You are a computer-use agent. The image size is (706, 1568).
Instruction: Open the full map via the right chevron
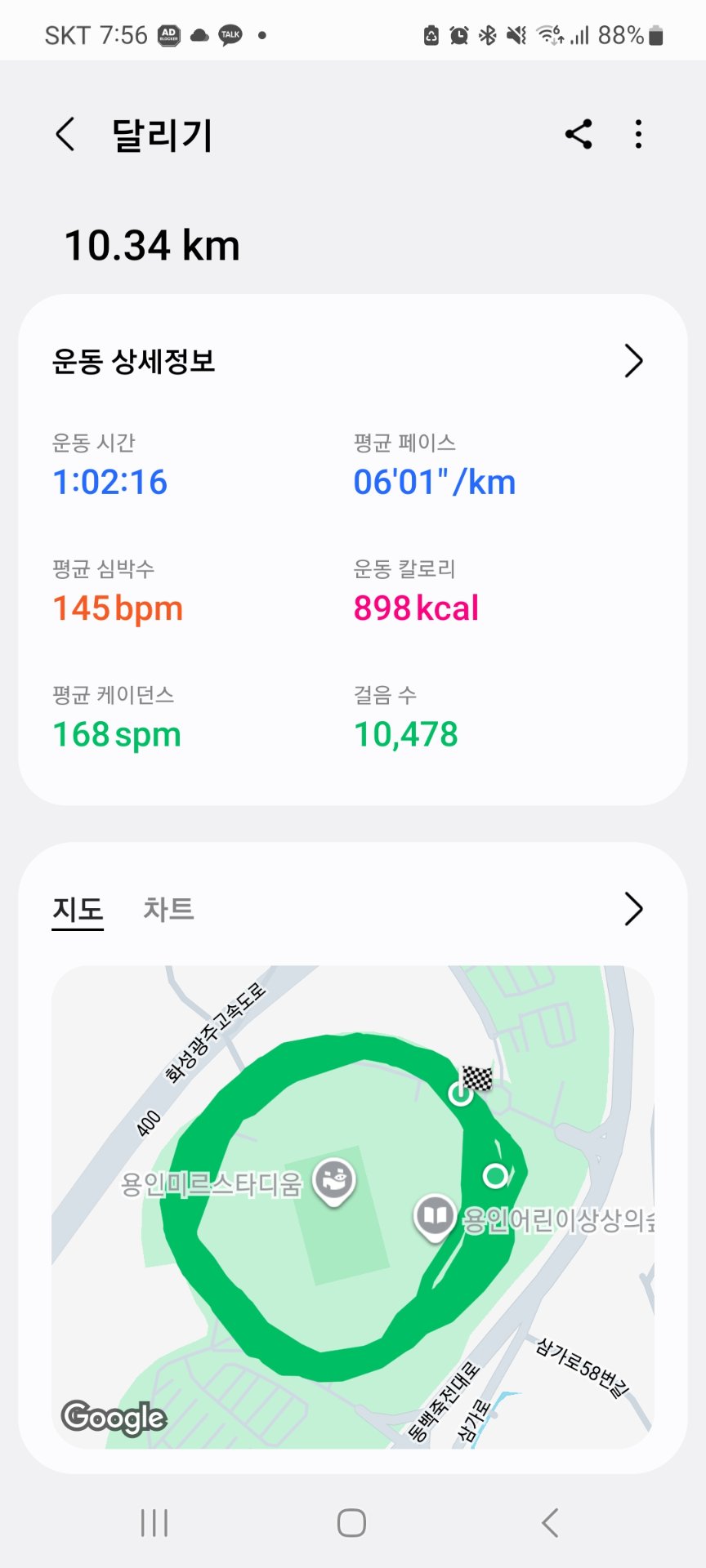[633, 908]
